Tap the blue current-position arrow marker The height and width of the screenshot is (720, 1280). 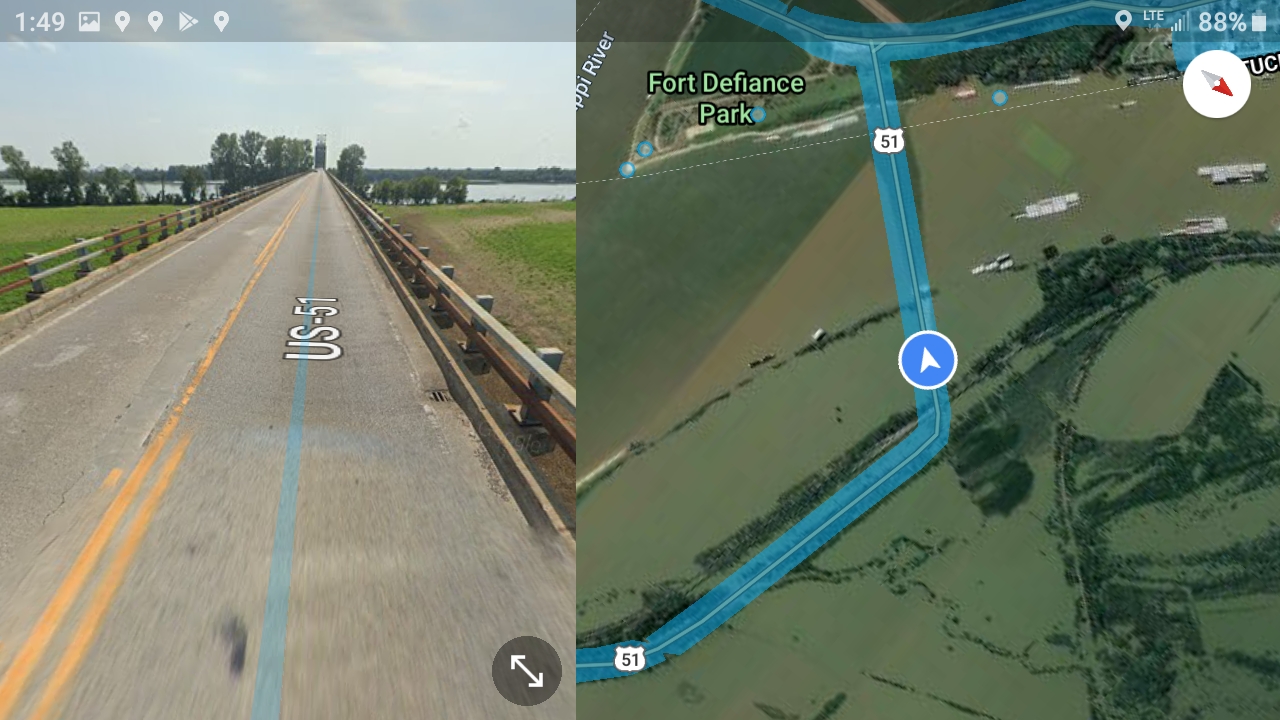pos(928,360)
